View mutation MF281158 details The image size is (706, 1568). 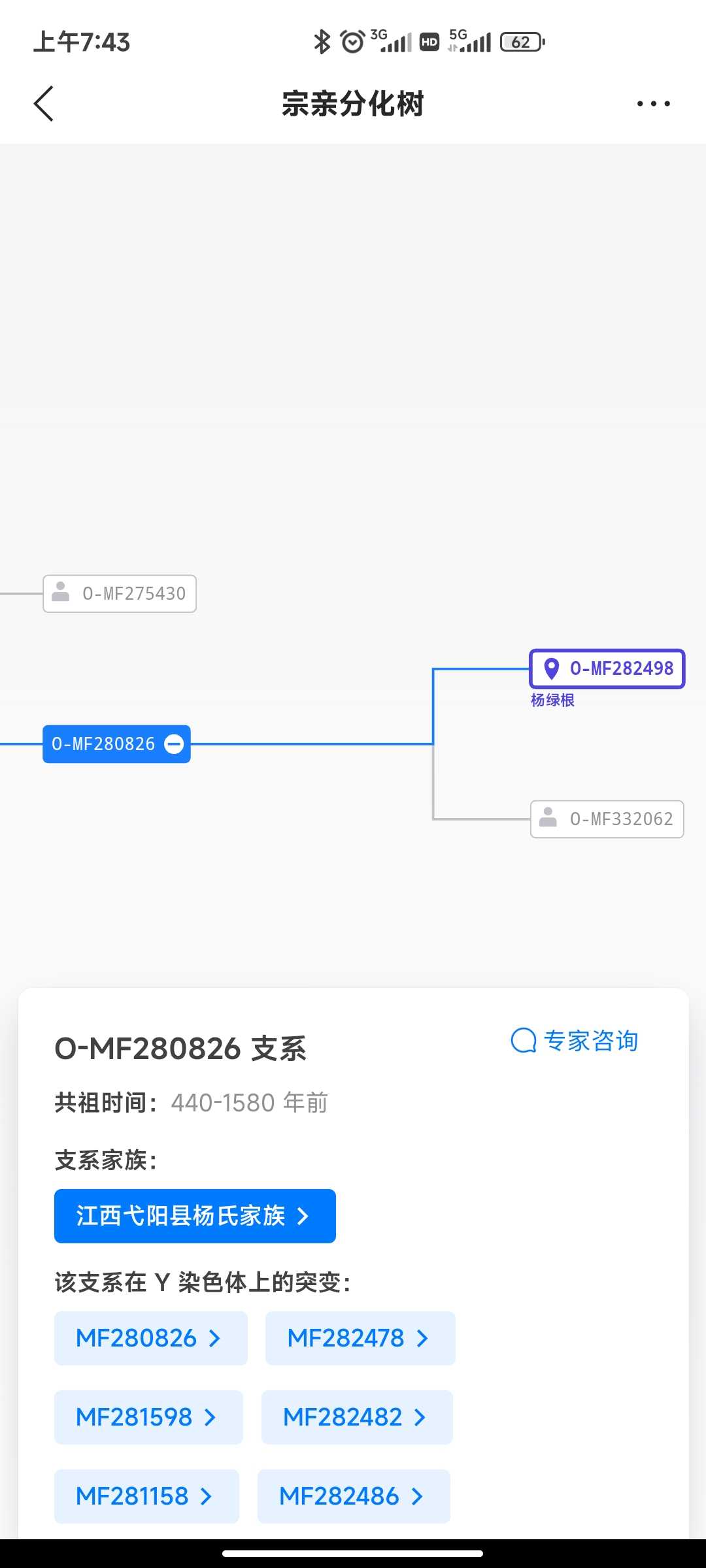pyautogui.click(x=146, y=1496)
